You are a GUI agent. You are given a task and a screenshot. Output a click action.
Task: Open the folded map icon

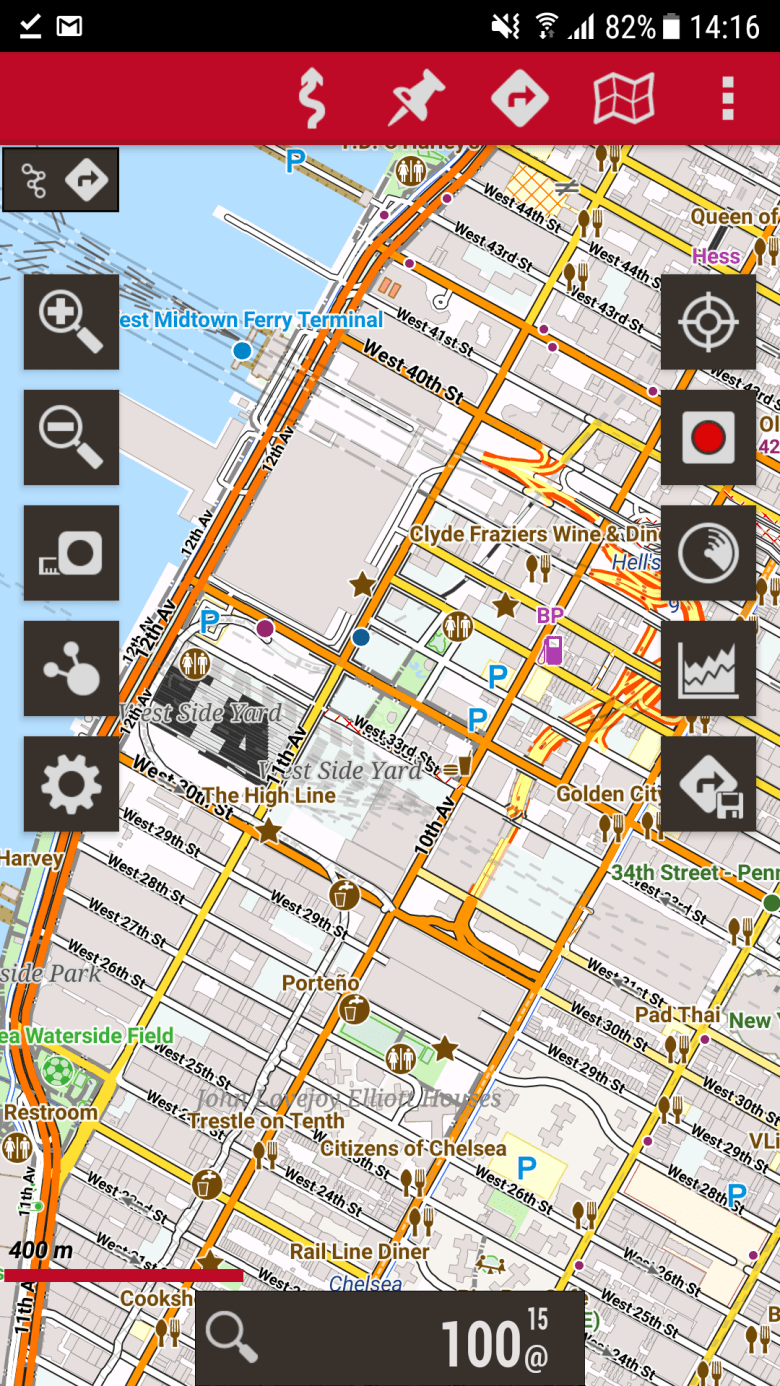[x=624, y=99]
